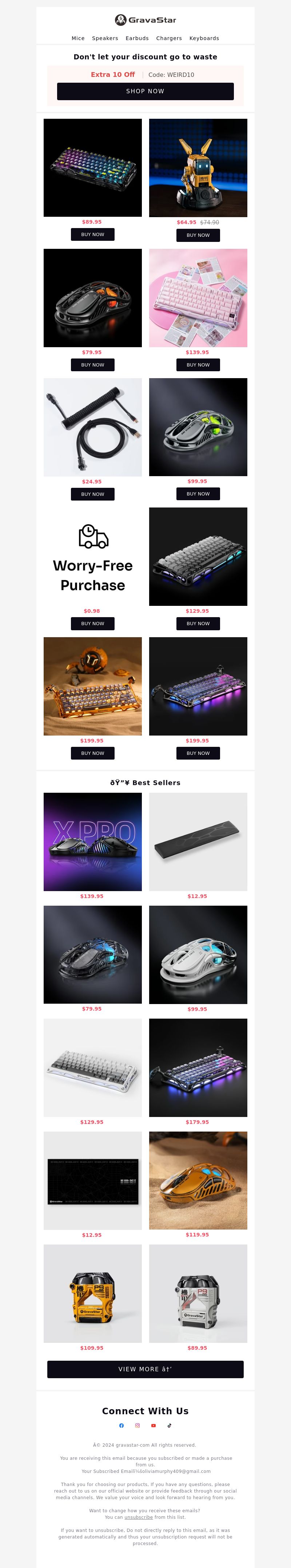Open the $12.95 wrist rest tile
This screenshot has height=1568, width=291.
click(198, 841)
